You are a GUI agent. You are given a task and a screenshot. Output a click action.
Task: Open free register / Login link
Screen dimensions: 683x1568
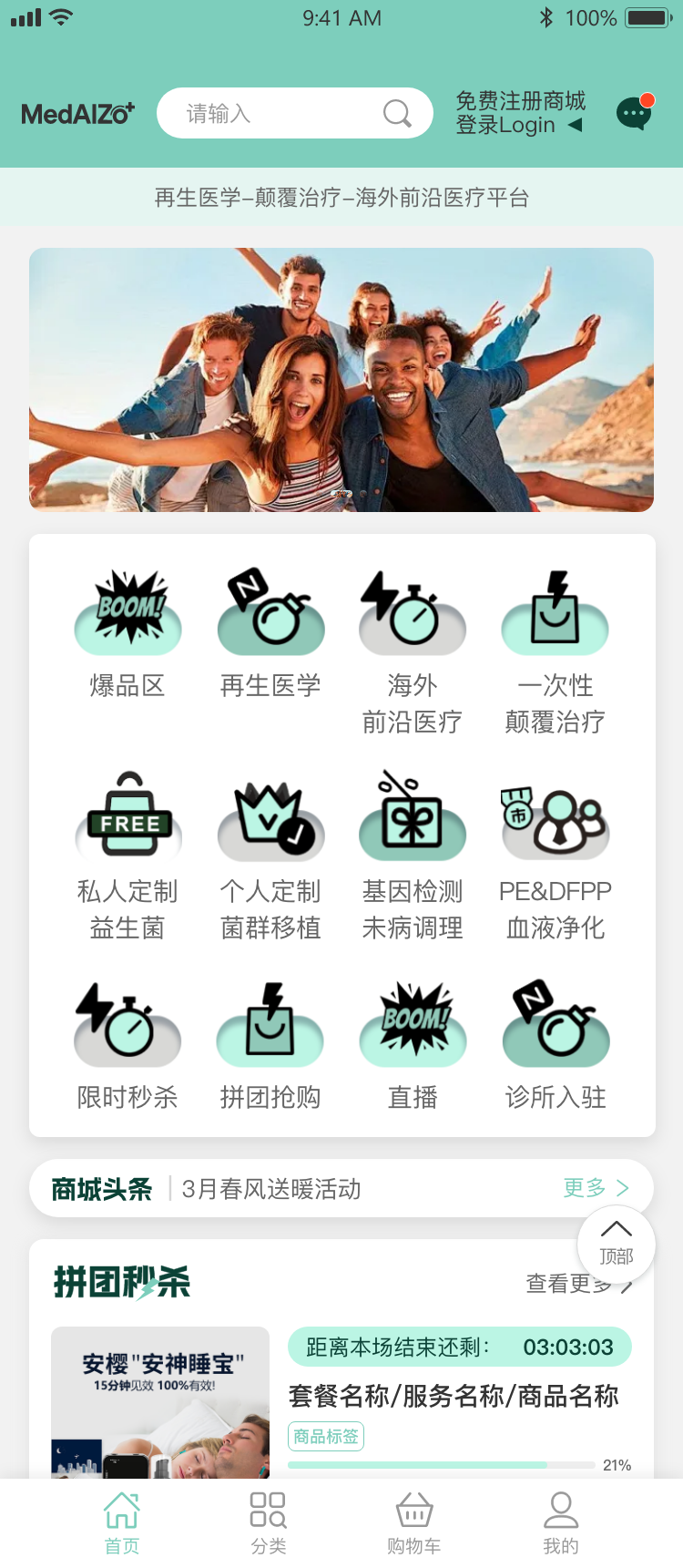520,113
